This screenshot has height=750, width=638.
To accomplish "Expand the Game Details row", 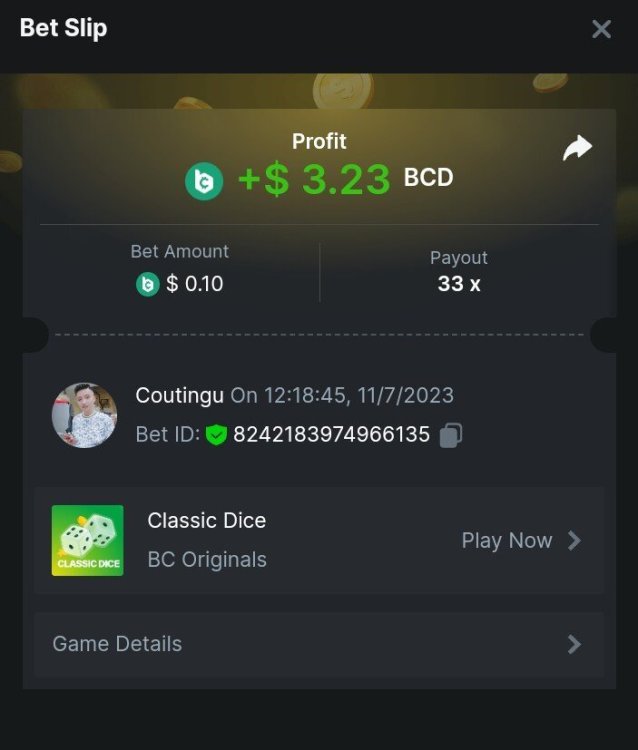I will (319, 644).
